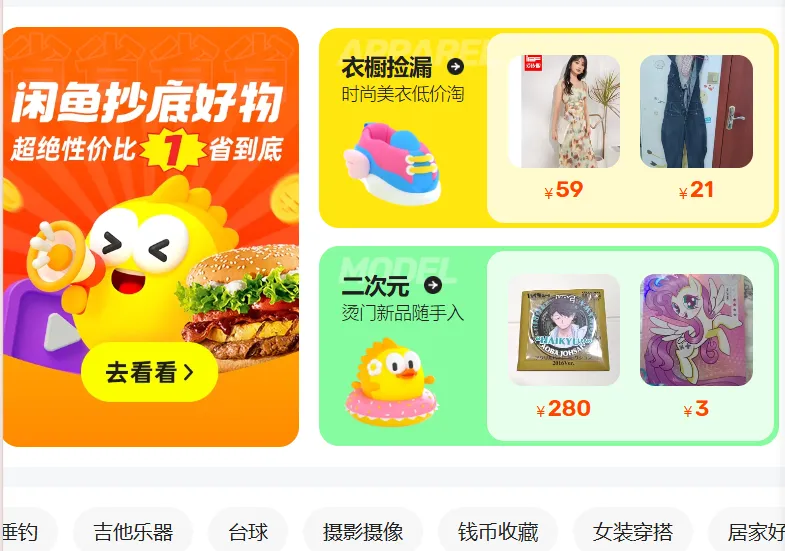The height and width of the screenshot is (551, 785).
Task: Open the pony card item priced ¥3
Action: (x=696, y=330)
